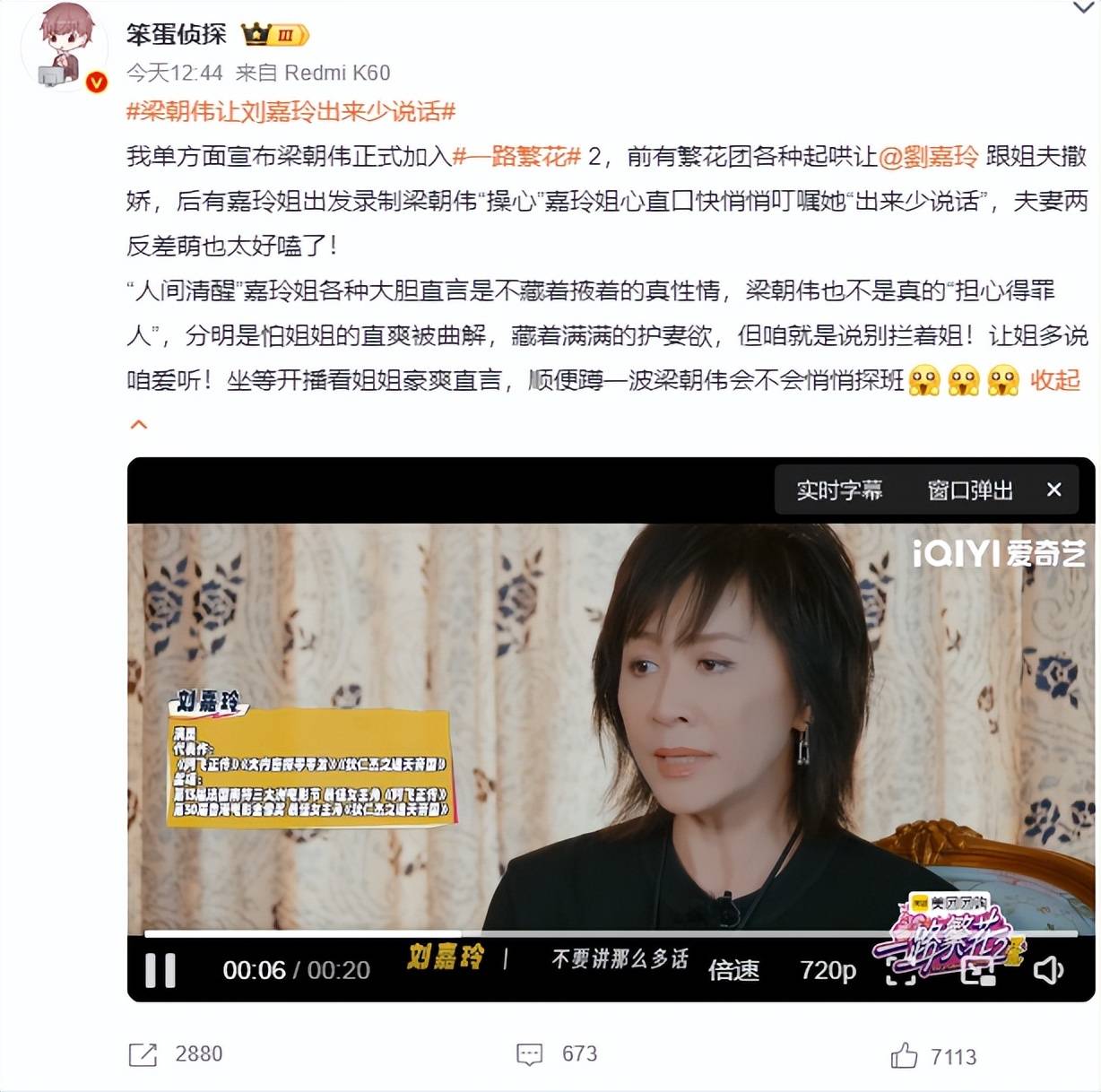Screen dimensions: 1101x1092
Task: Seek along the video progress bar
Action: pos(610,933)
